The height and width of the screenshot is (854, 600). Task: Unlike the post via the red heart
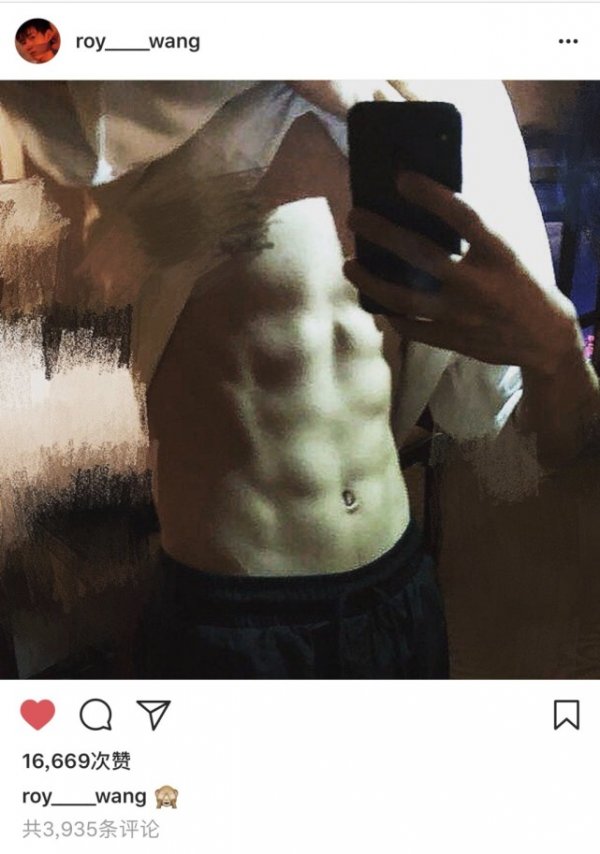tap(38, 714)
